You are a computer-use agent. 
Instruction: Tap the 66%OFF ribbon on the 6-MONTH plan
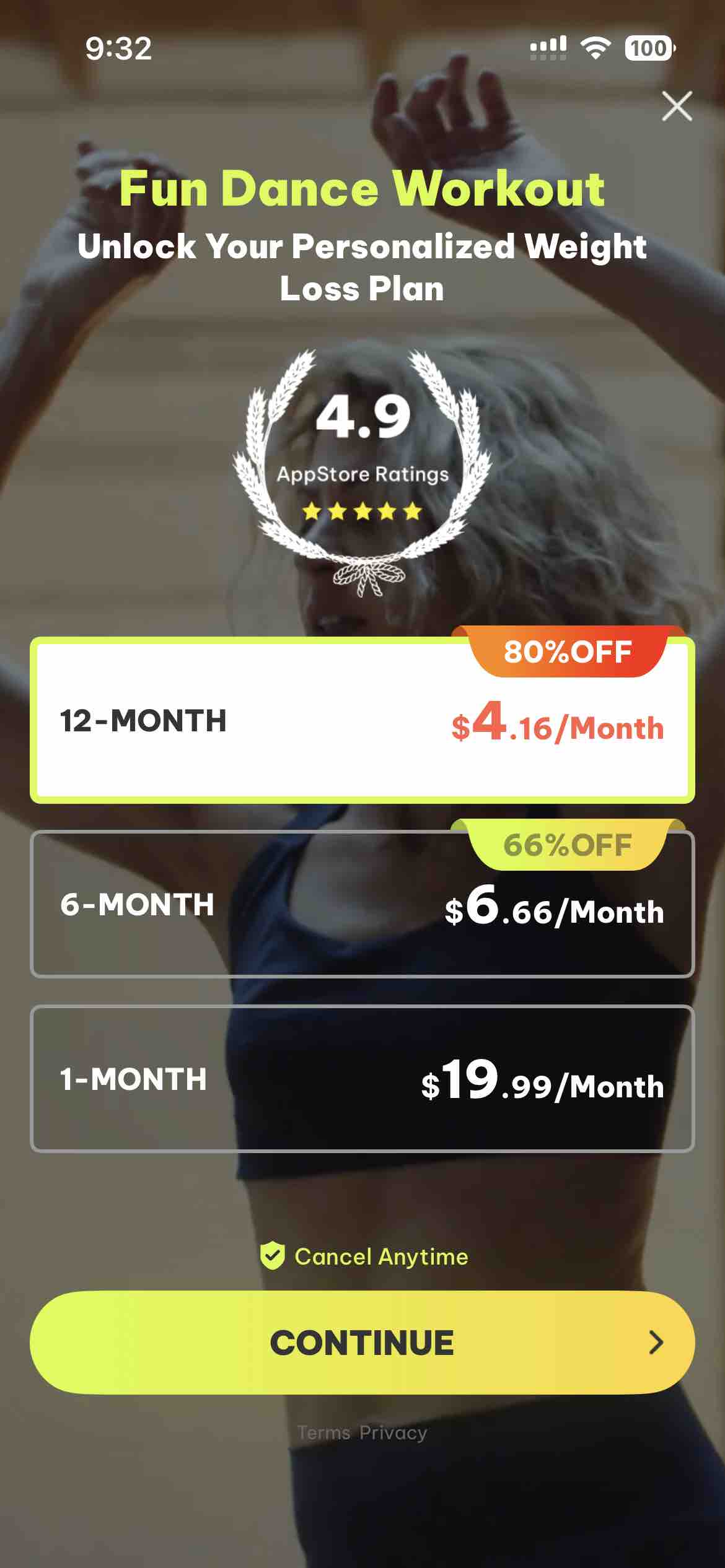567,843
